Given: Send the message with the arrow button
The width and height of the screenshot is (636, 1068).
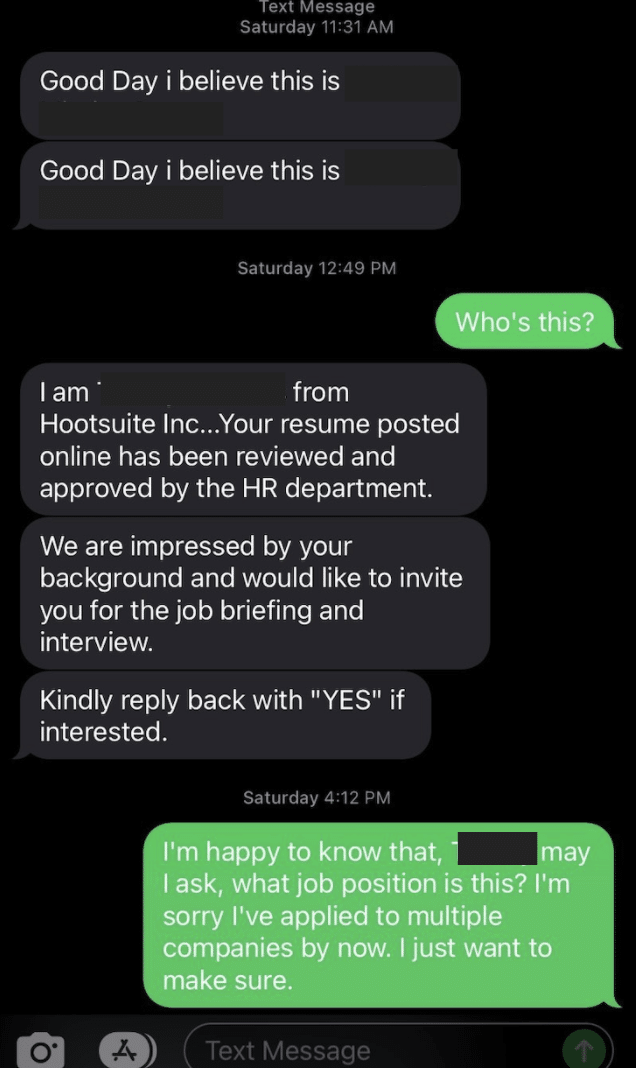Looking at the screenshot, I should point(584,1050).
